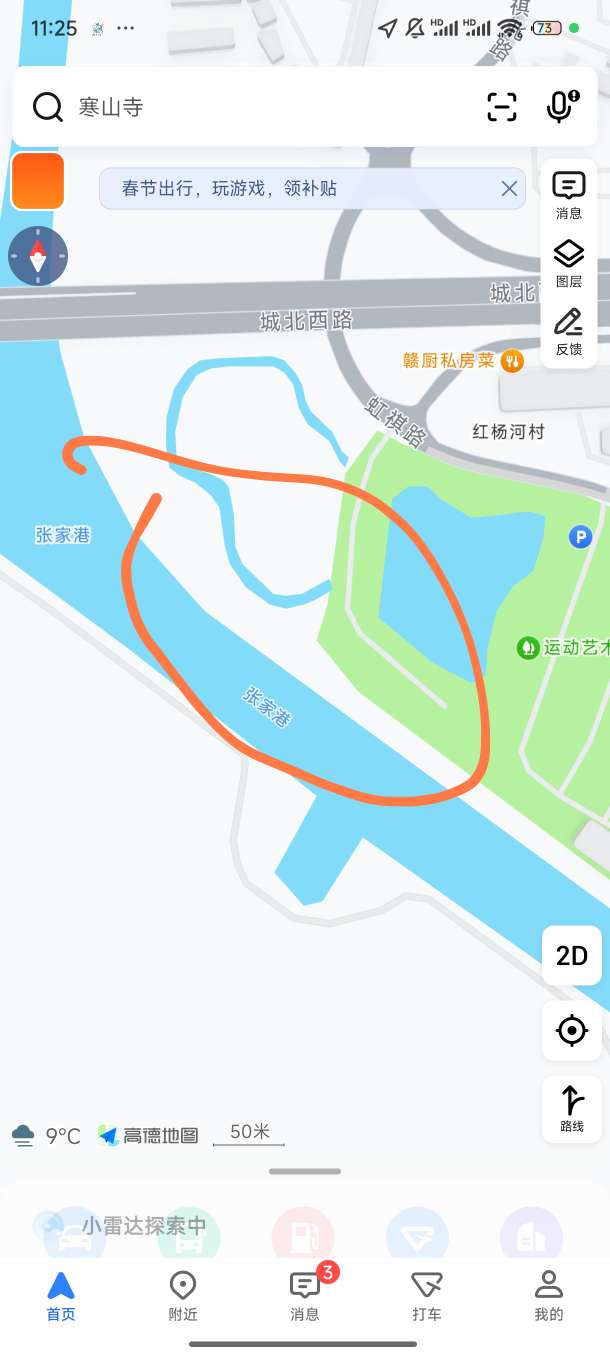The image size is (610, 1356).
Task: Switch to the 打车 tab
Action: pos(427,1296)
